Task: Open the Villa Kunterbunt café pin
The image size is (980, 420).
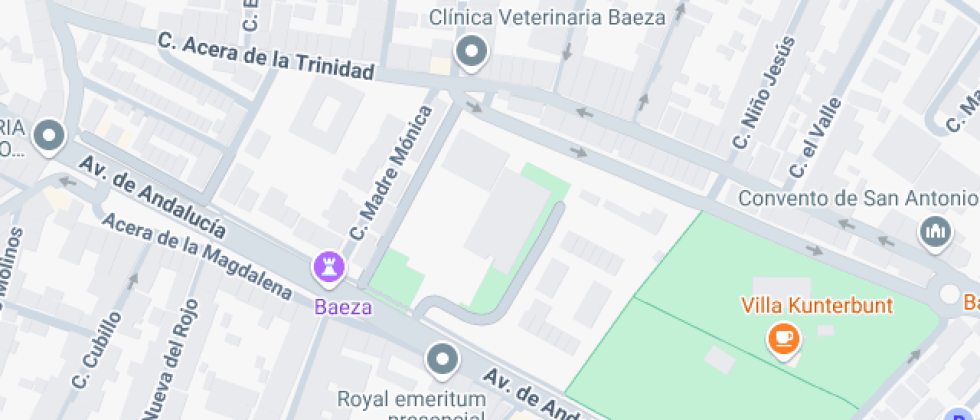Action: coord(783,338)
